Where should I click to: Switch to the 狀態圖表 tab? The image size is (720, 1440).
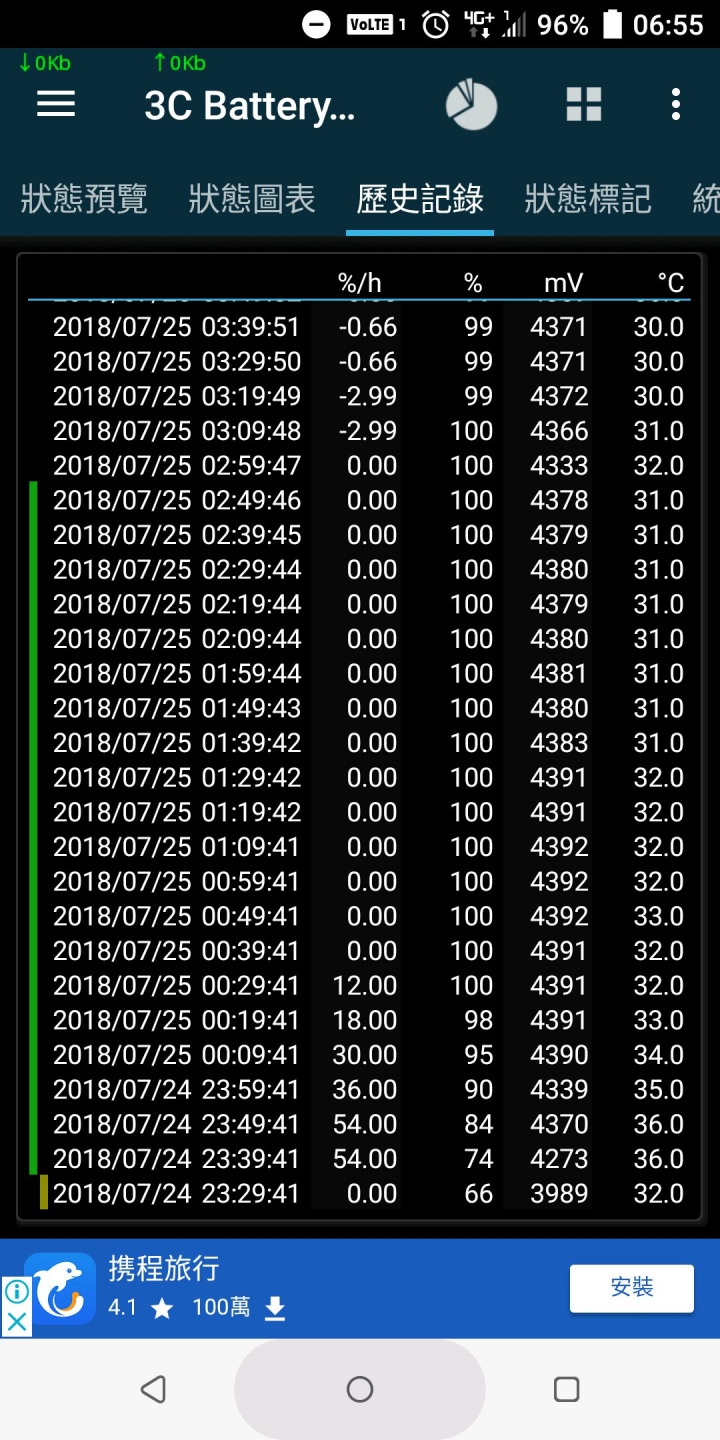tap(252, 199)
